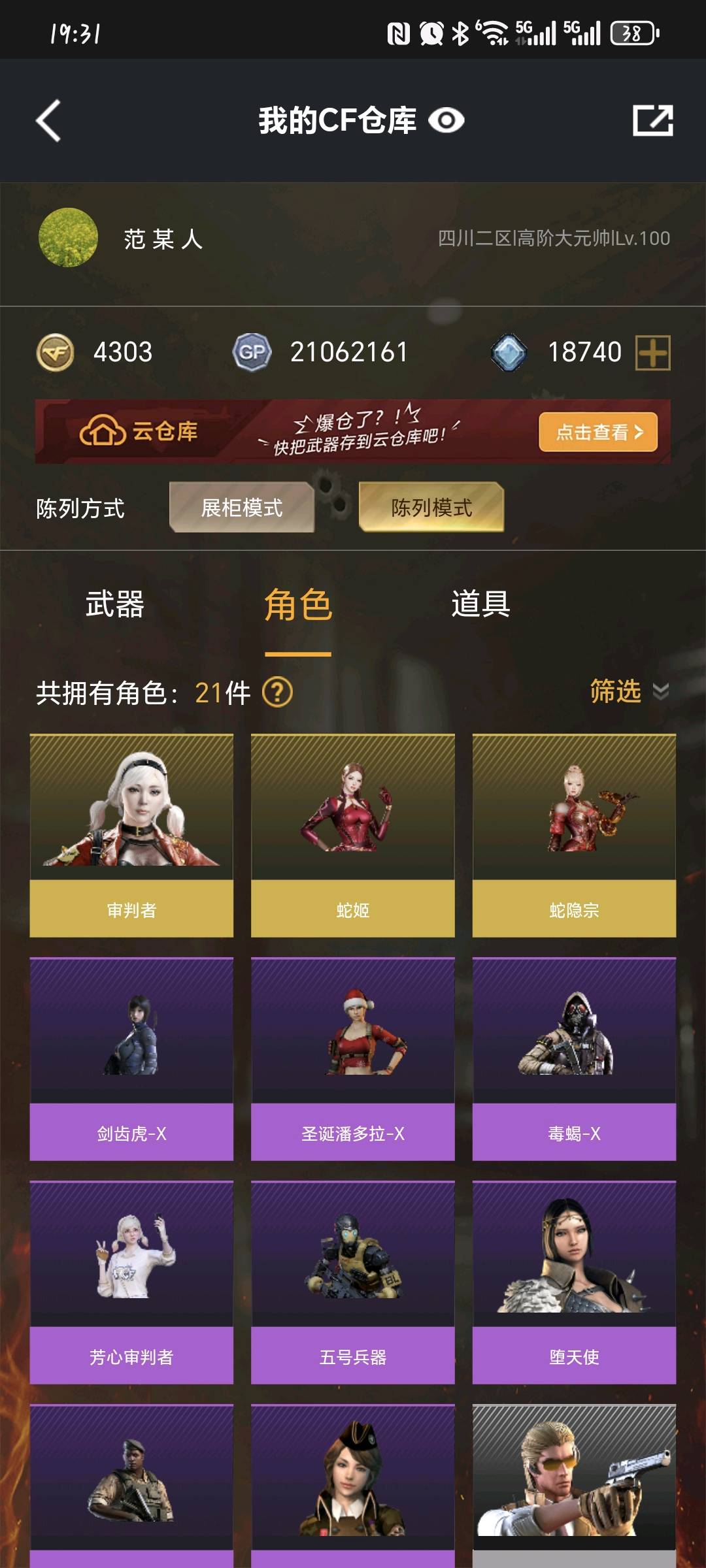This screenshot has height=1568, width=706.
Task: Open the 芳心审判者 character card
Action: (x=131, y=1282)
